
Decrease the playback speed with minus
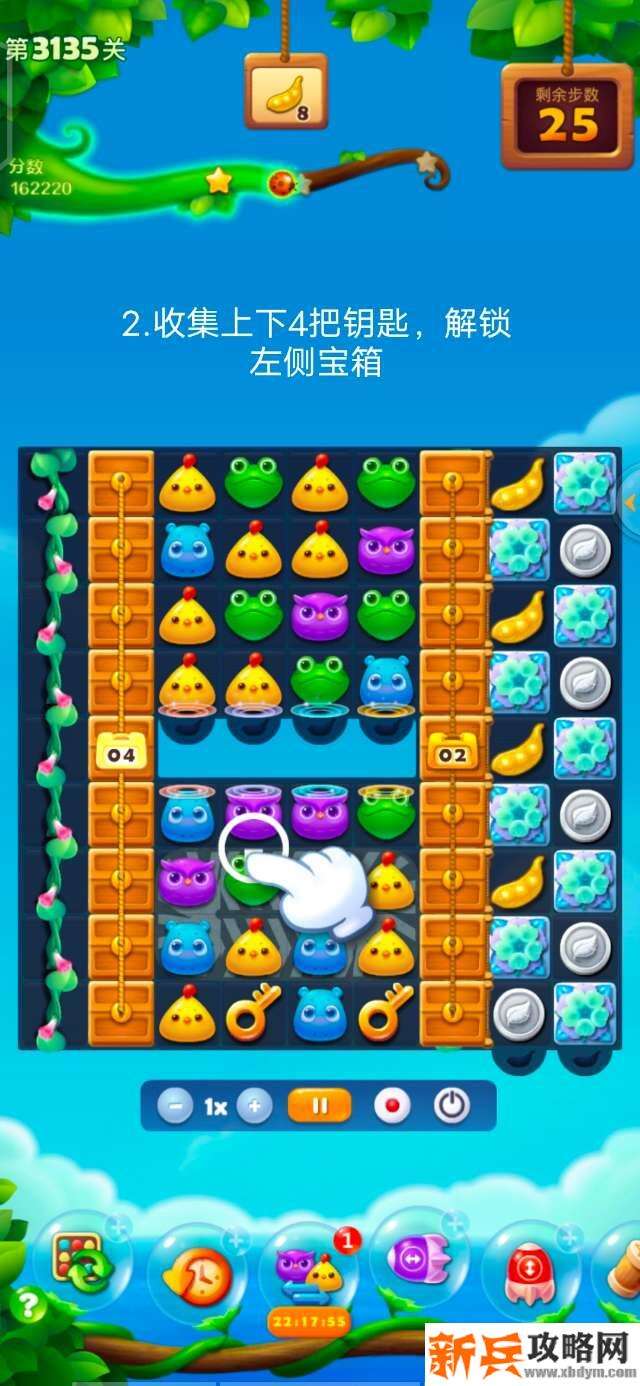[x=175, y=1106]
